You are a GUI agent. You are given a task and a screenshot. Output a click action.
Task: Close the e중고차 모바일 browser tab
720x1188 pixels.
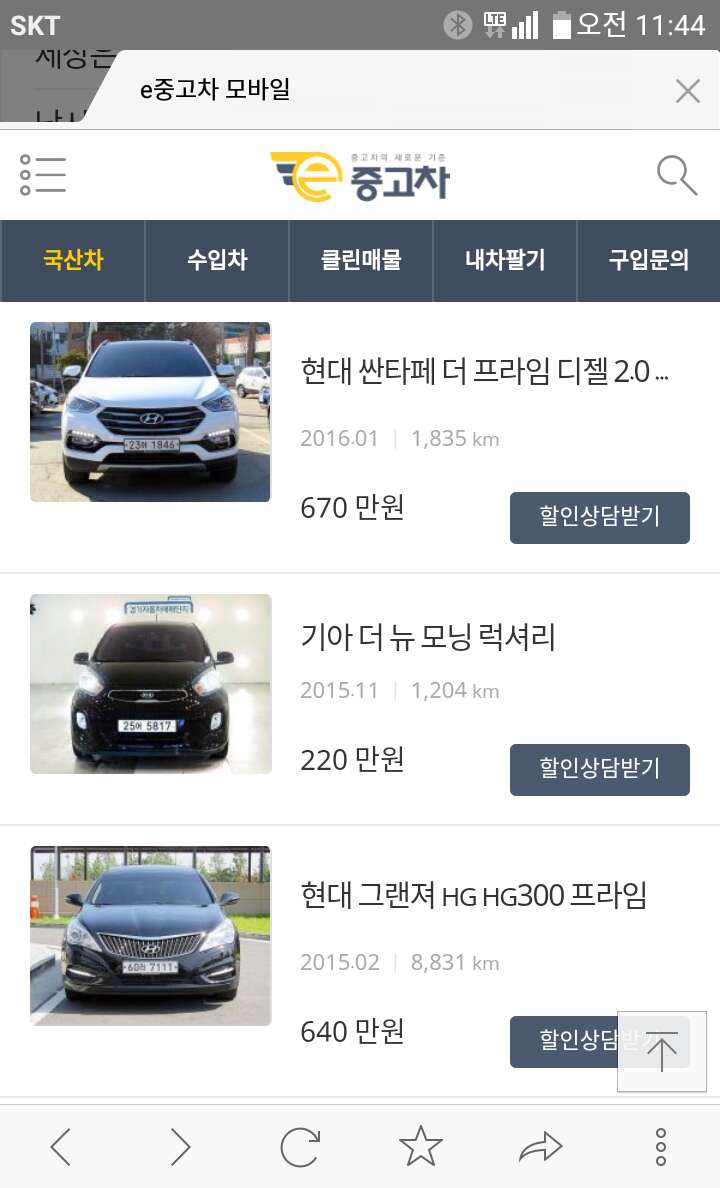(687, 91)
